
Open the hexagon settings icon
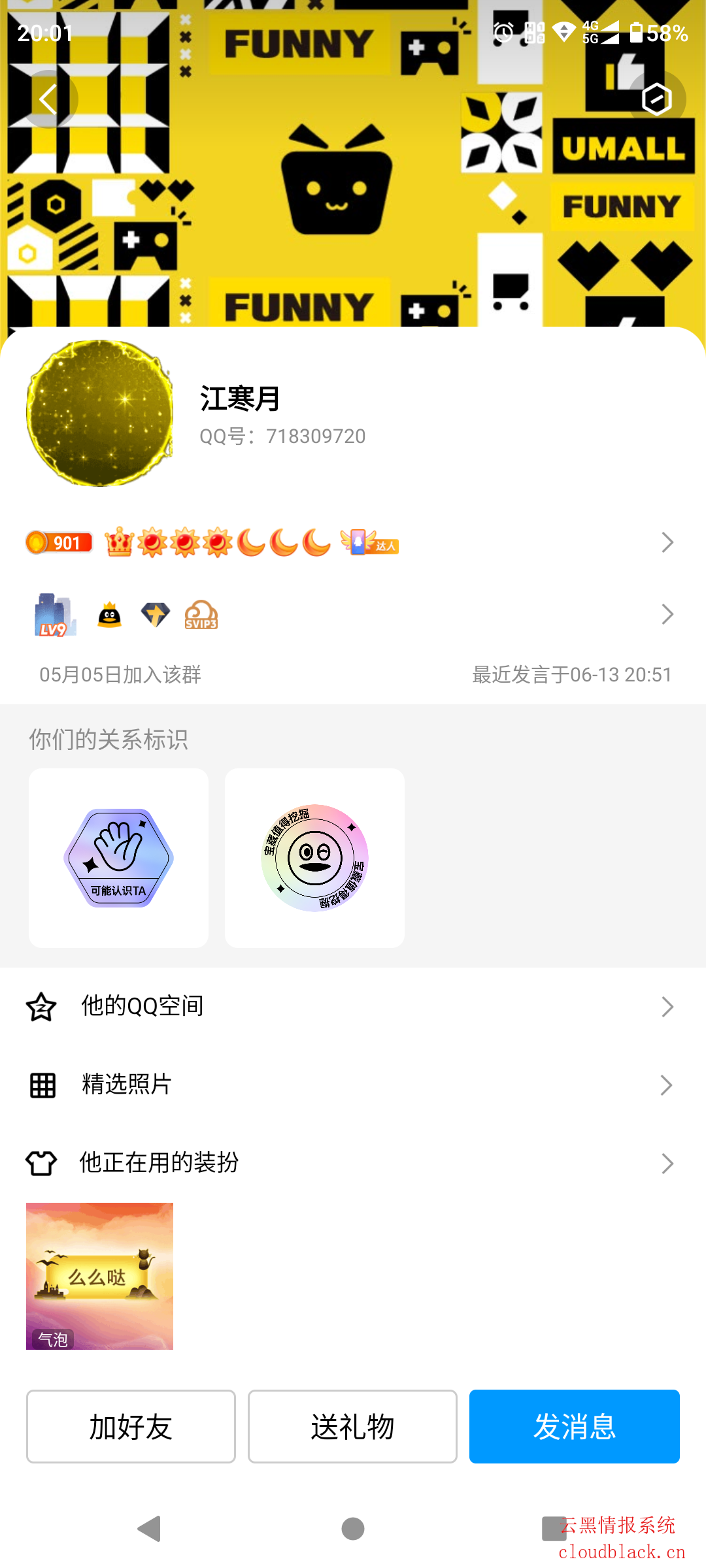(x=656, y=99)
